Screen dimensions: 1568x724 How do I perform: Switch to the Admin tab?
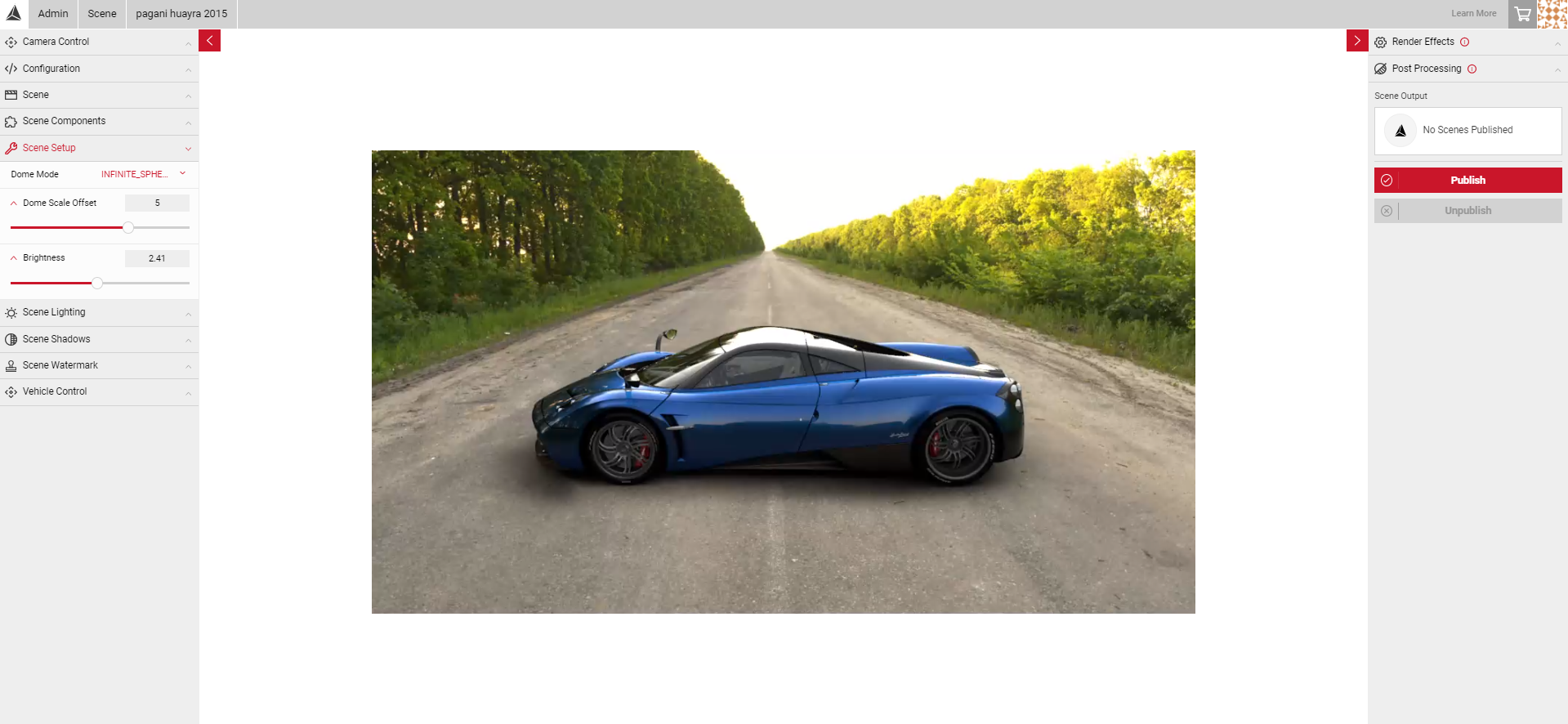[53, 14]
